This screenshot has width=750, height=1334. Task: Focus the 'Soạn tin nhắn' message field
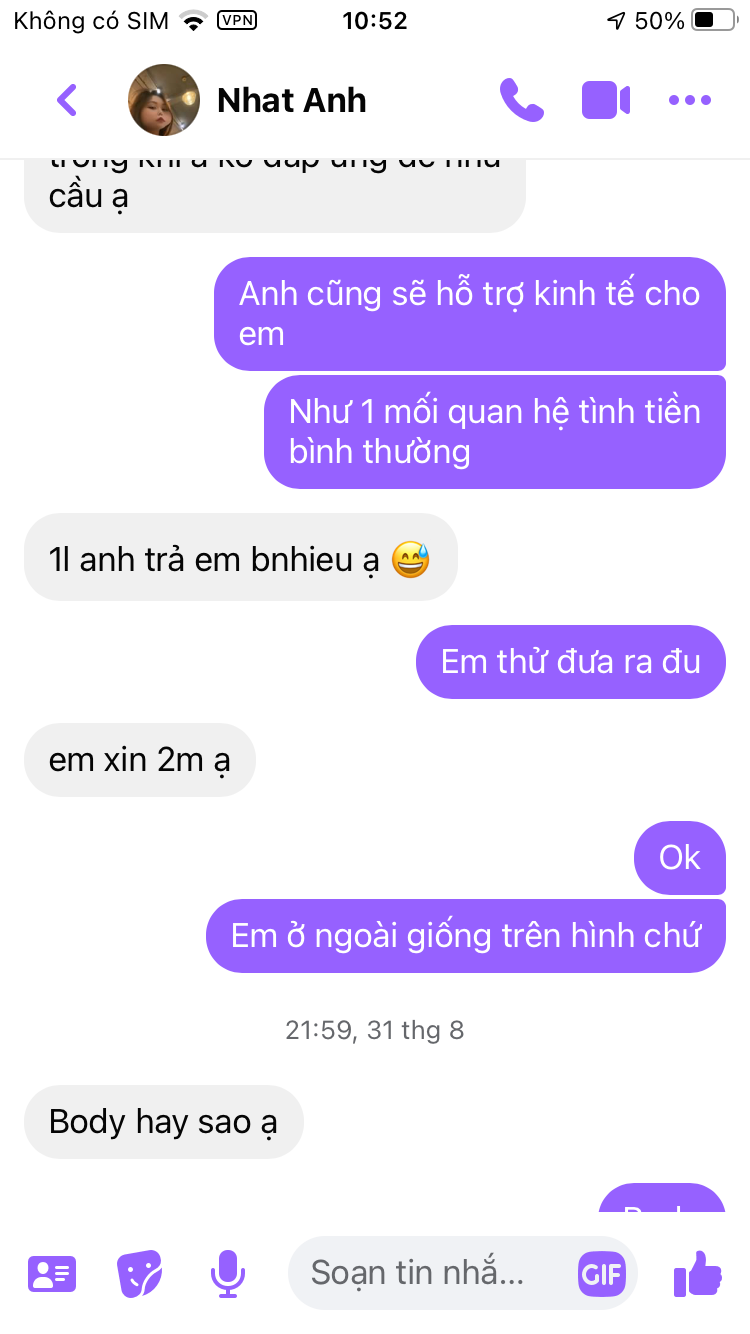point(420,1274)
